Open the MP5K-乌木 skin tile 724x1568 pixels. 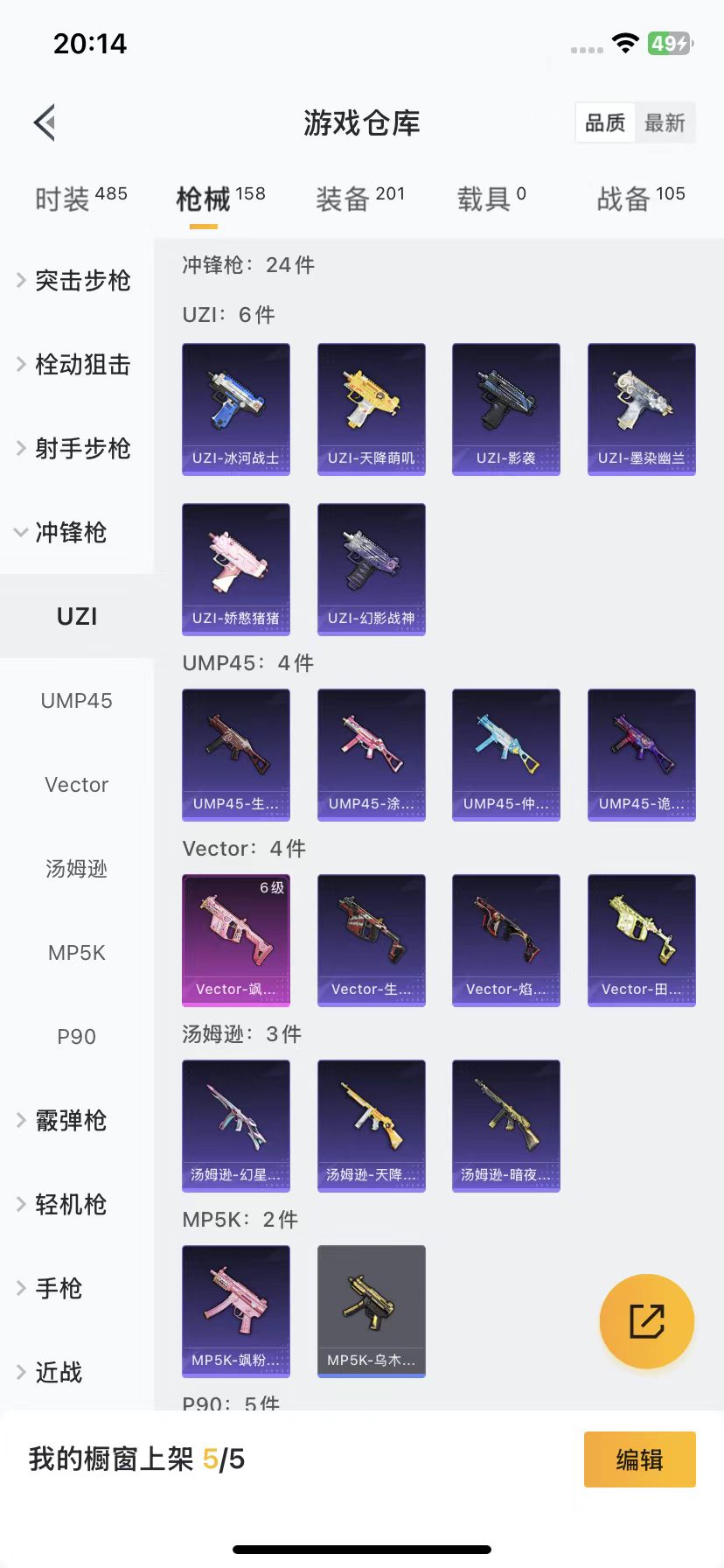tap(371, 1311)
